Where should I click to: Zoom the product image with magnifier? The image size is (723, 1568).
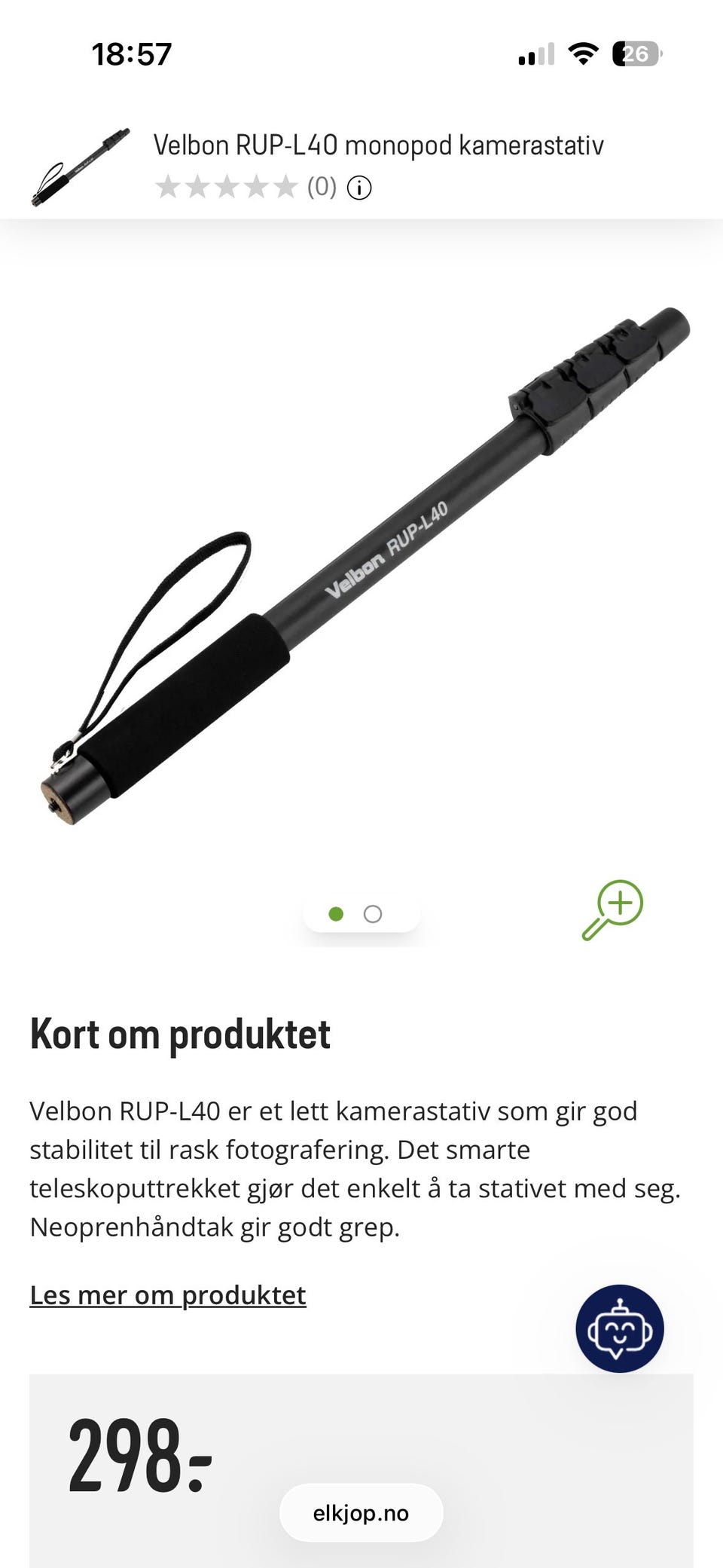click(x=612, y=910)
